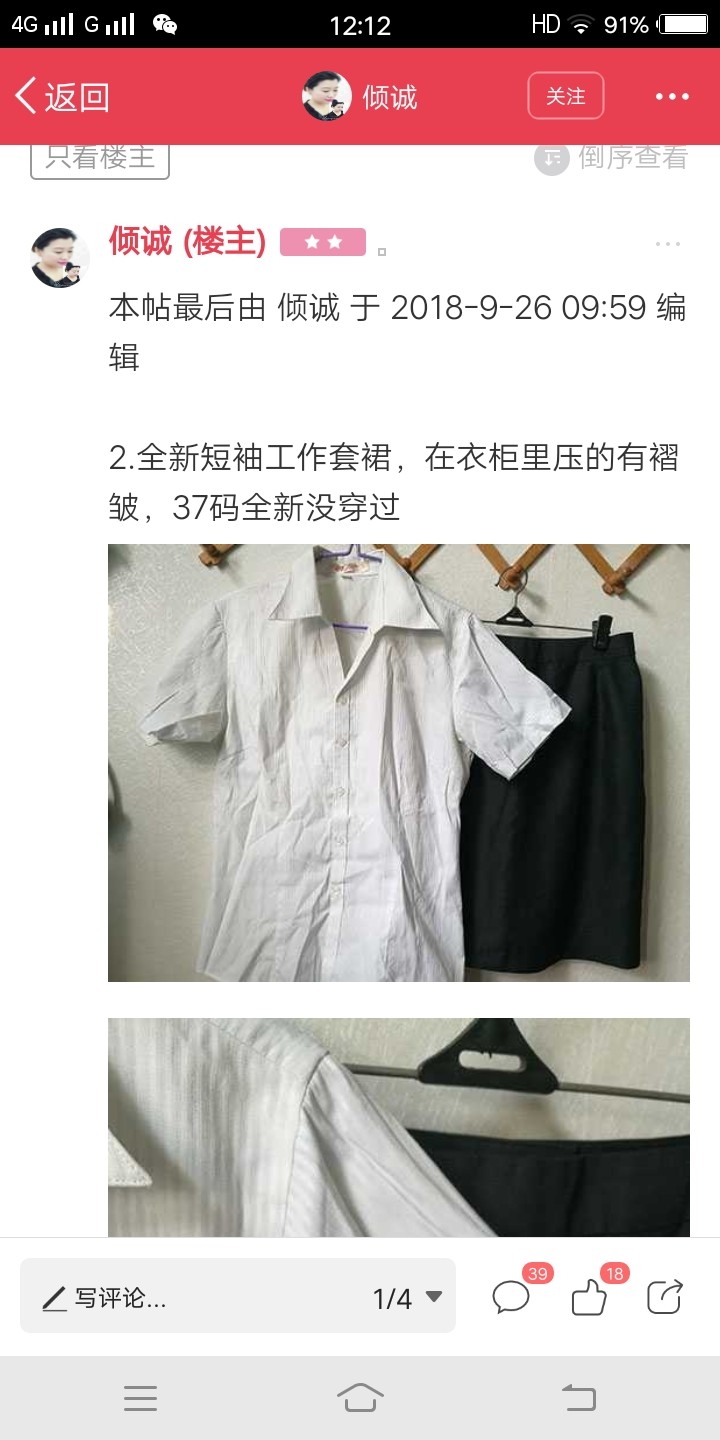720x1440 pixels.
Task: Open the post's gray three-dot options
Action: (x=668, y=244)
